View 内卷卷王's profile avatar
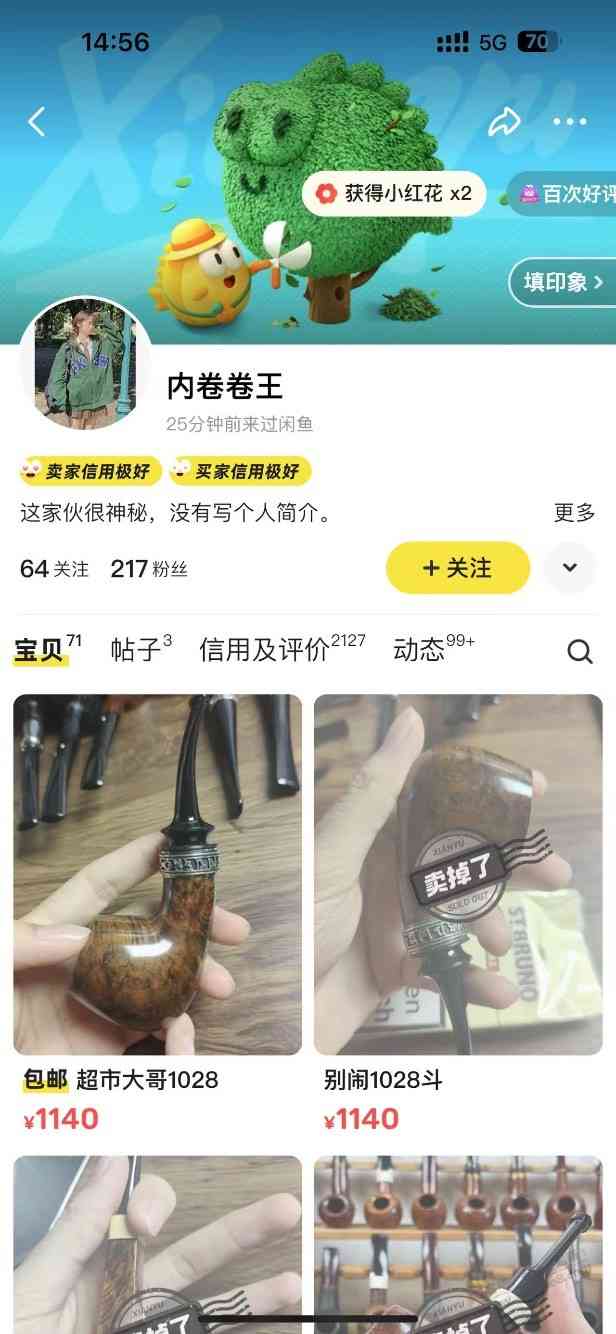The width and height of the screenshot is (616, 1334). click(85, 364)
